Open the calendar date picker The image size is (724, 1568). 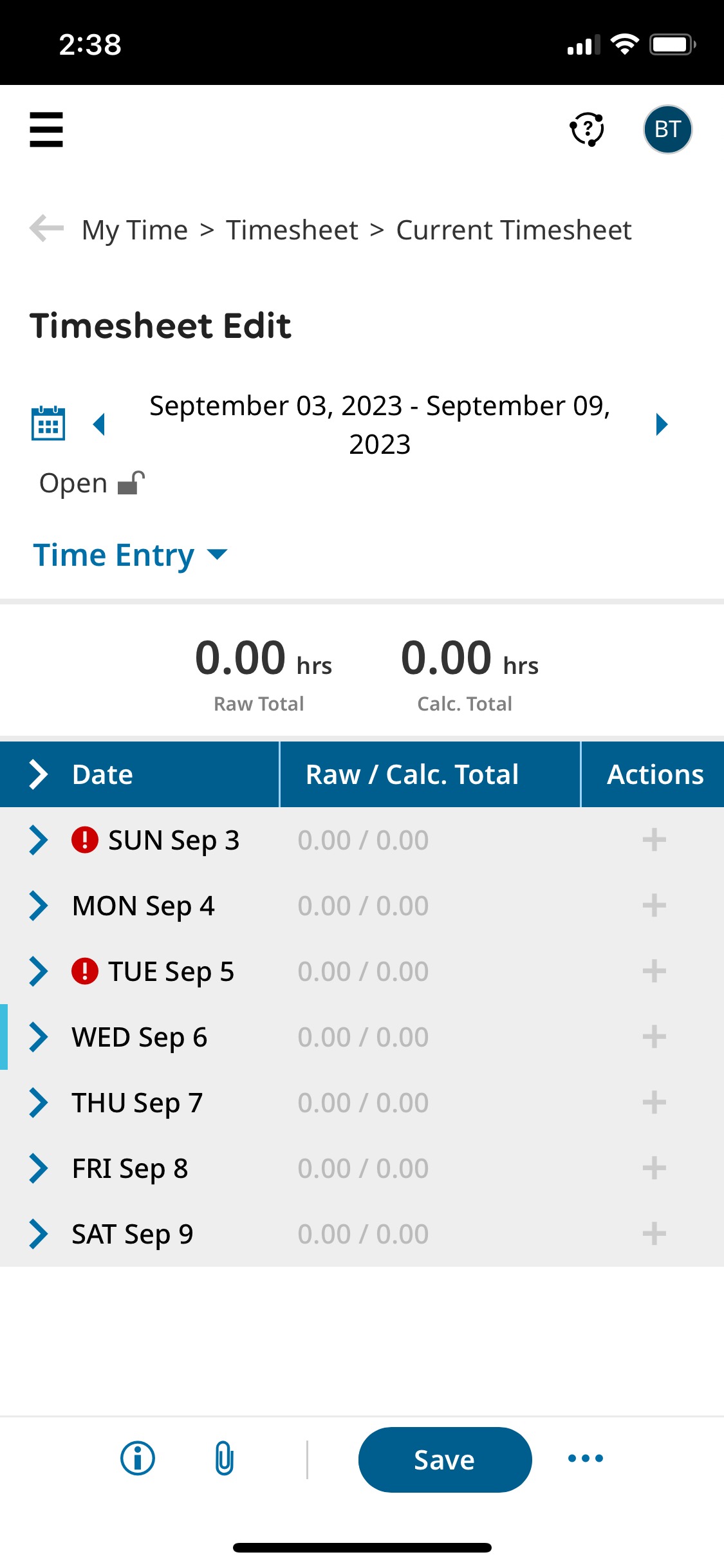point(48,424)
